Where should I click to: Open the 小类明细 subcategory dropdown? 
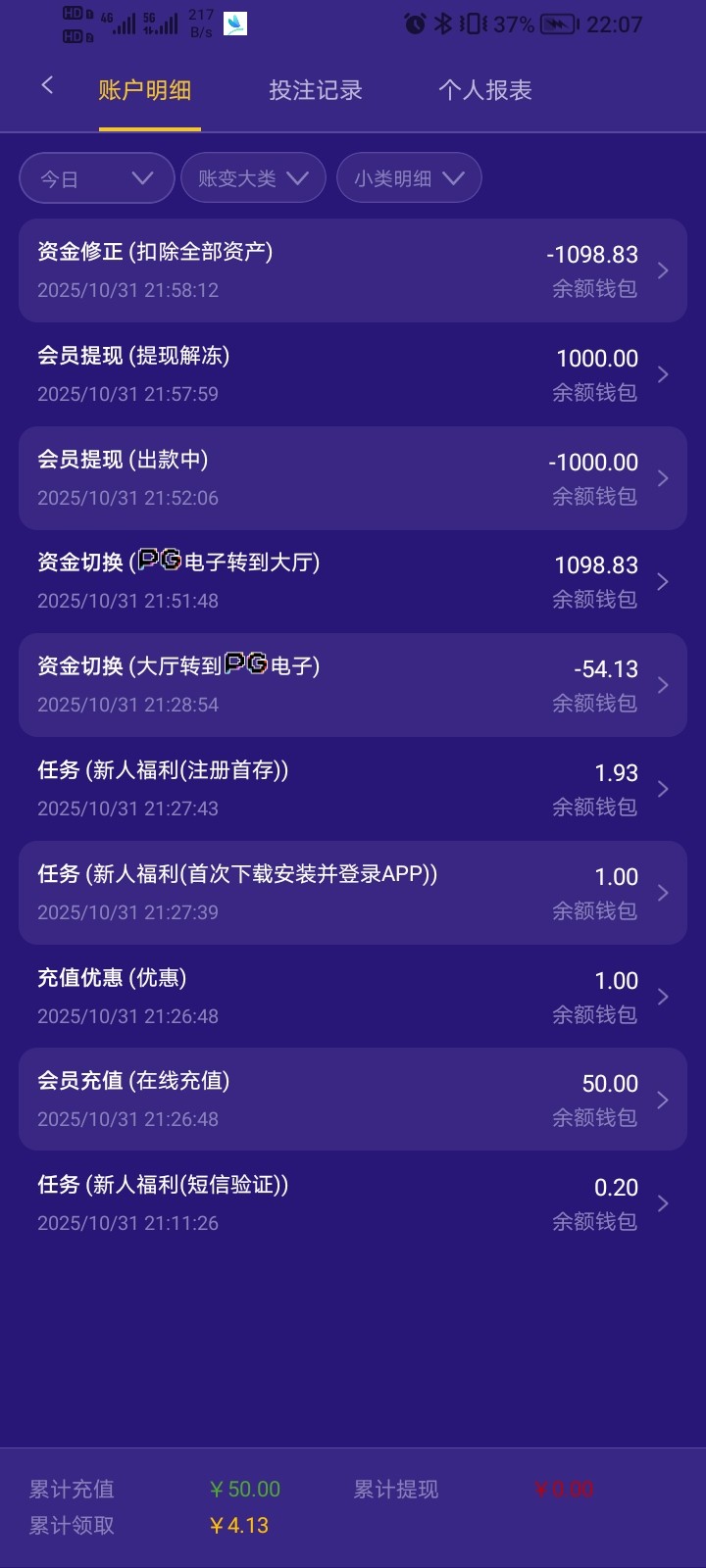click(x=409, y=177)
